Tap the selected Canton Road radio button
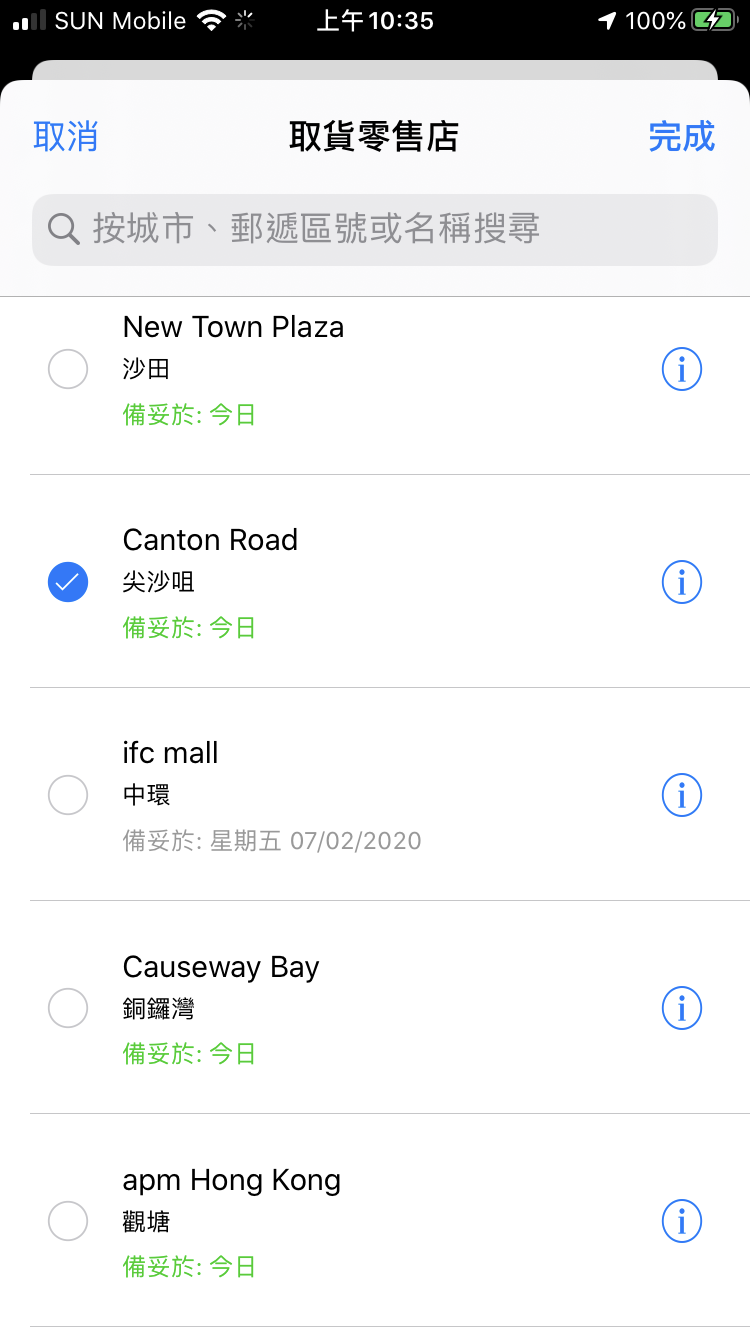 pos(68,582)
